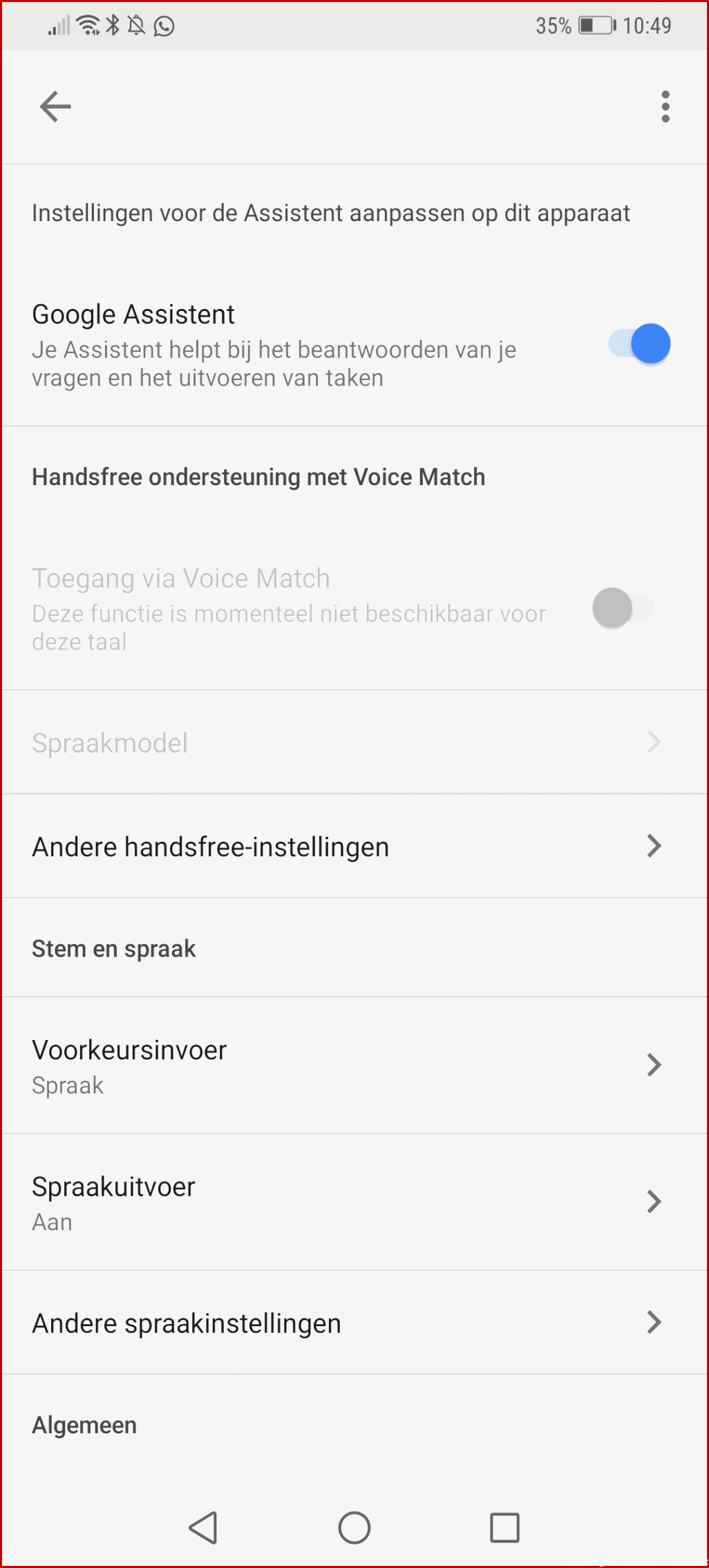Viewport: 709px width, 1568px height.
Task: Open Andere handsfree-instellingen
Action: [x=354, y=846]
